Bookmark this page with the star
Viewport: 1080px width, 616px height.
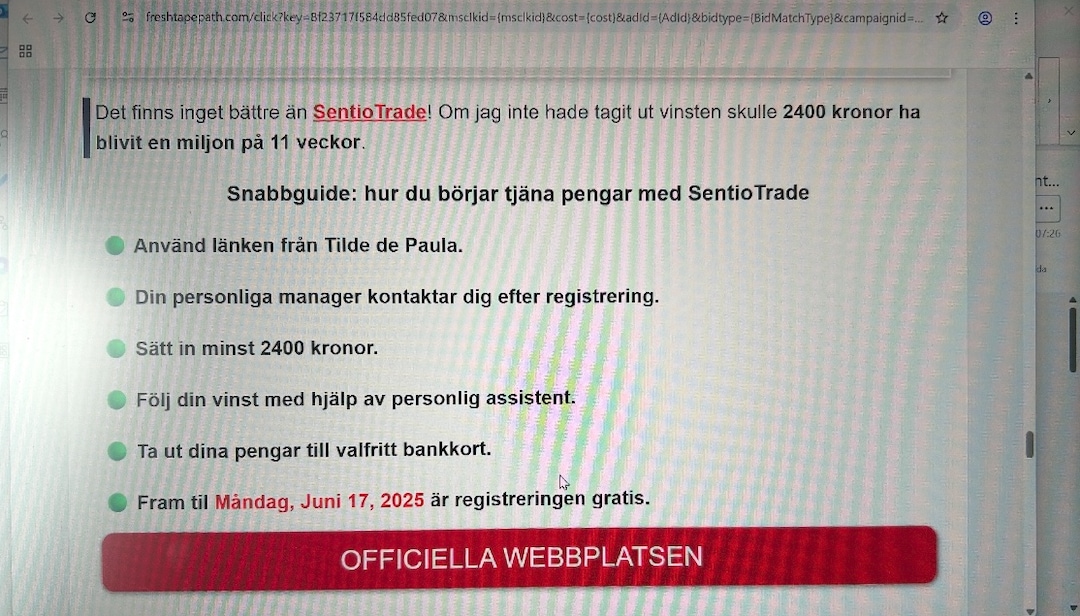coord(942,18)
